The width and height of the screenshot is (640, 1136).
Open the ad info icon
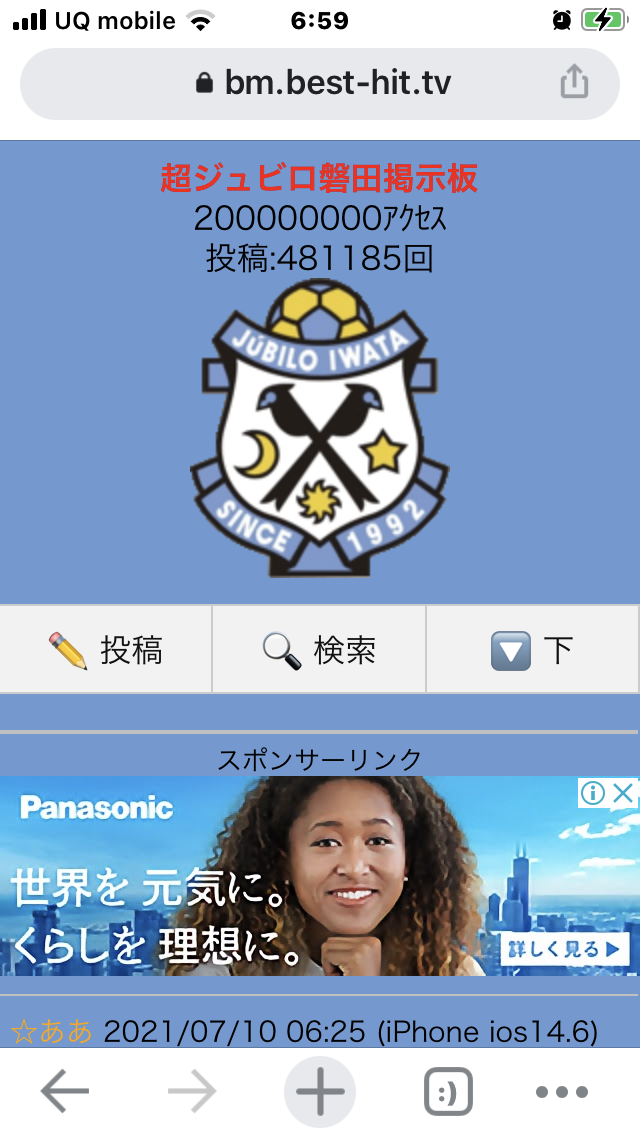click(x=593, y=793)
